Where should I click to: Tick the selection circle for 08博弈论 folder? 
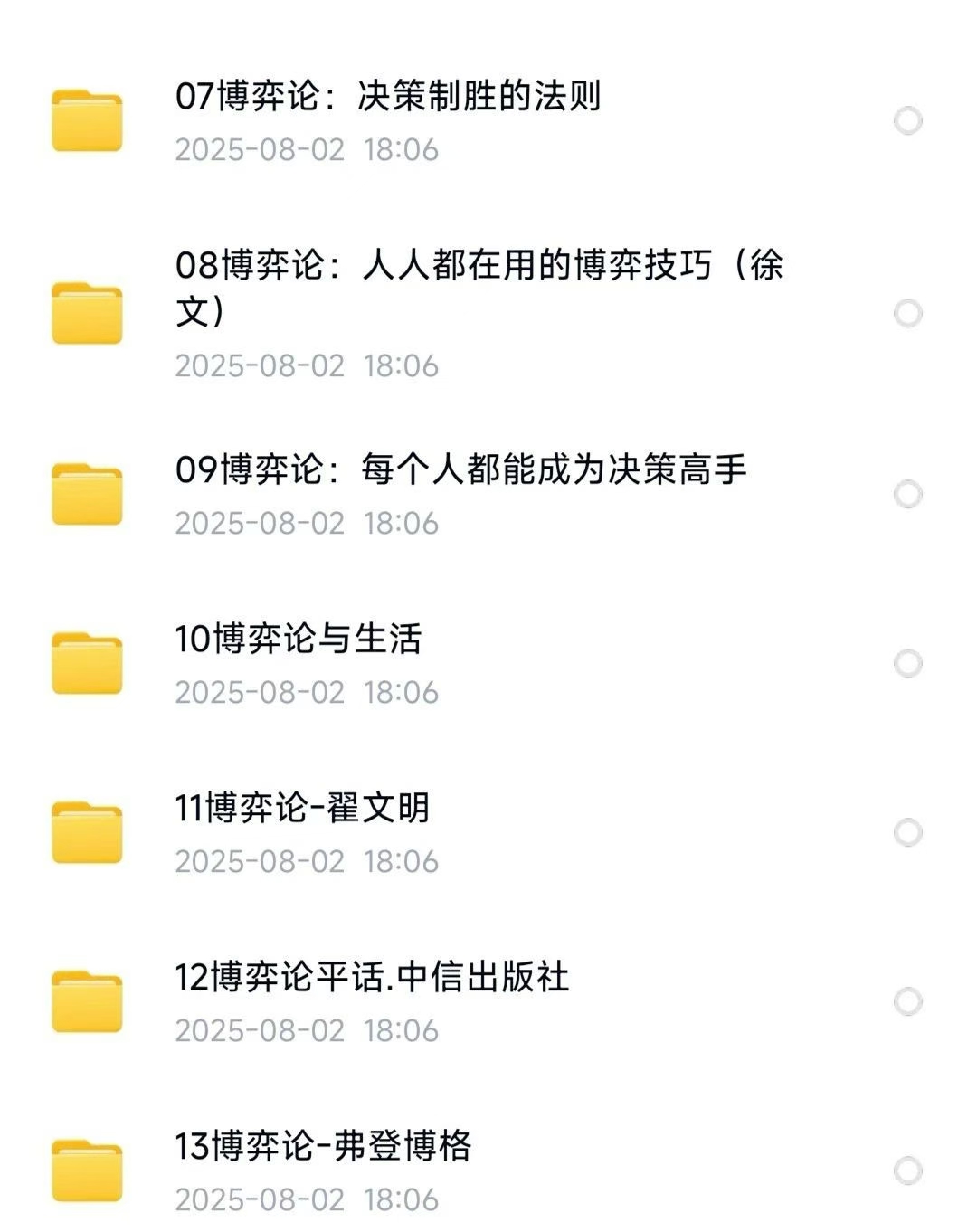907,313
